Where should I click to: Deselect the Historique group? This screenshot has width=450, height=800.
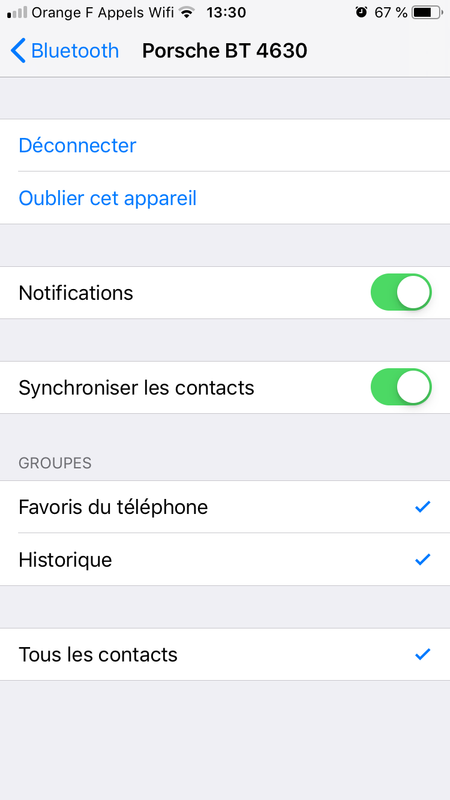point(225,560)
